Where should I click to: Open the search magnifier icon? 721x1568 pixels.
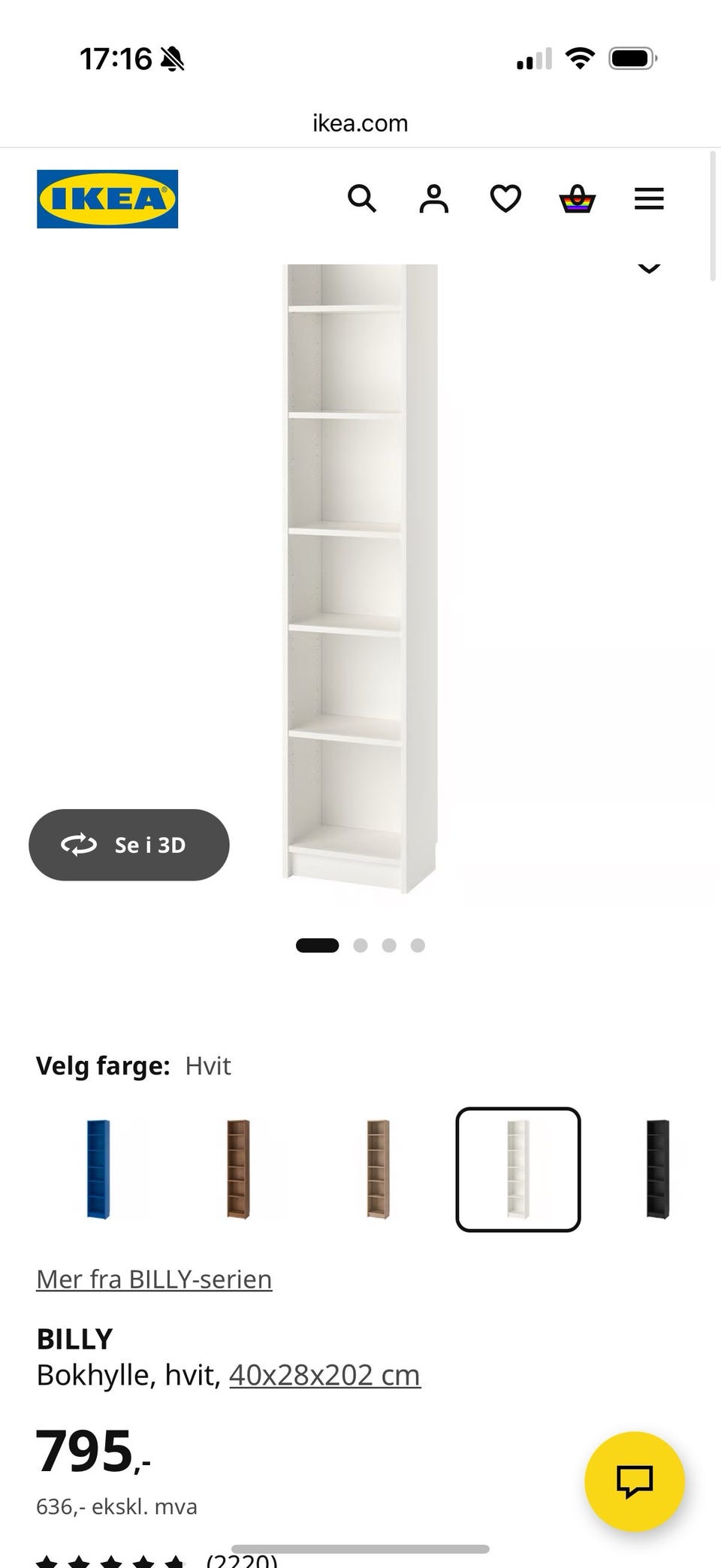(x=361, y=199)
